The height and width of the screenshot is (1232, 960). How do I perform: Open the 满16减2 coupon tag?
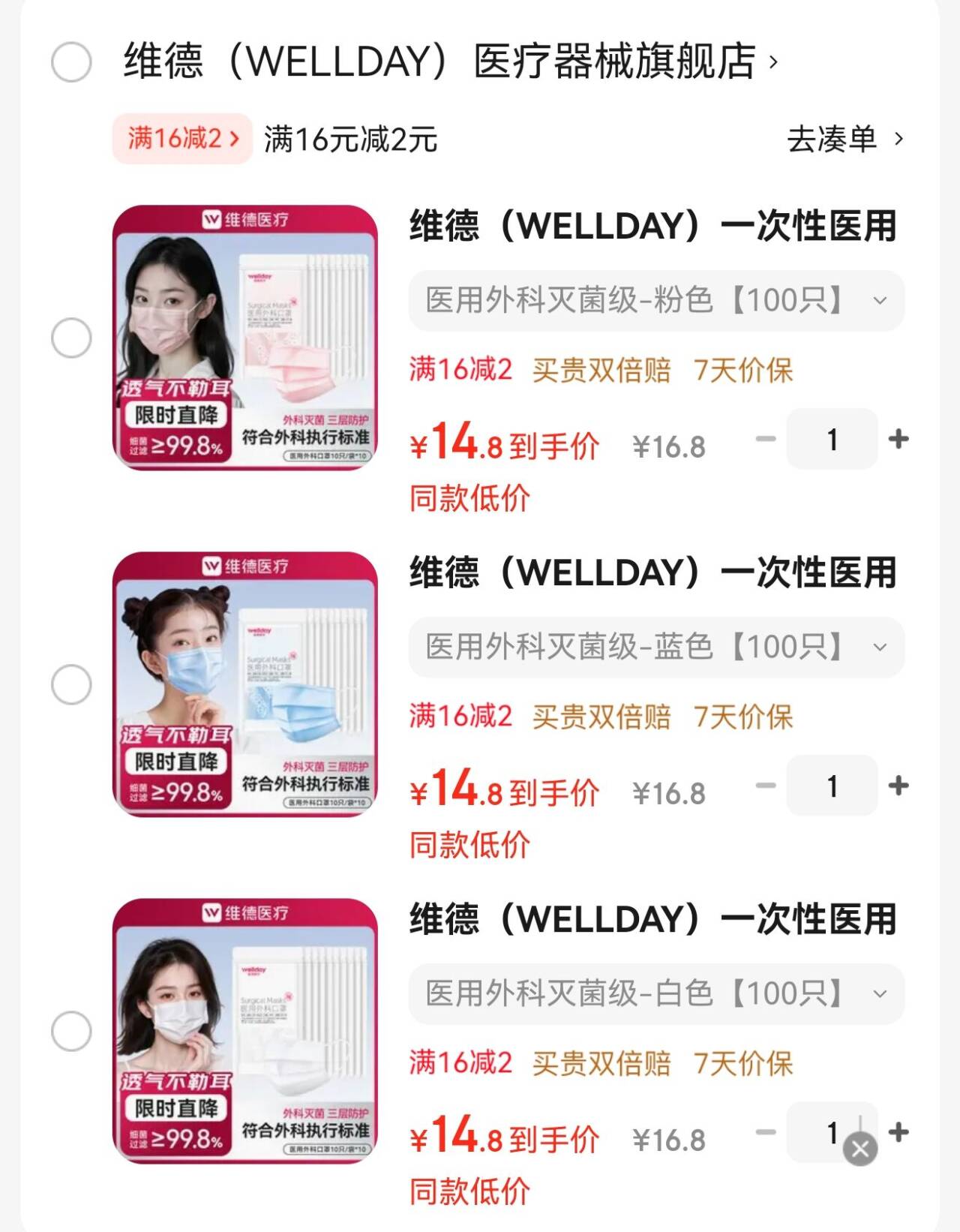[182, 139]
